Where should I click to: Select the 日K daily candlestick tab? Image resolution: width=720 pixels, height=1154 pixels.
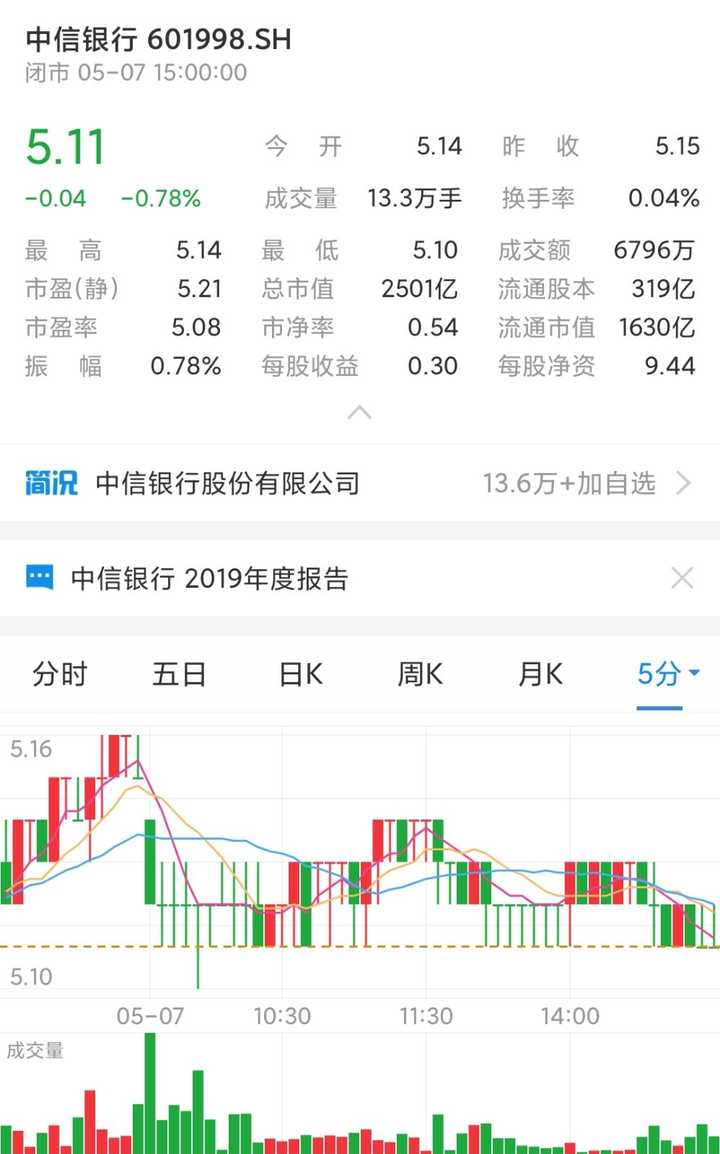click(300, 674)
